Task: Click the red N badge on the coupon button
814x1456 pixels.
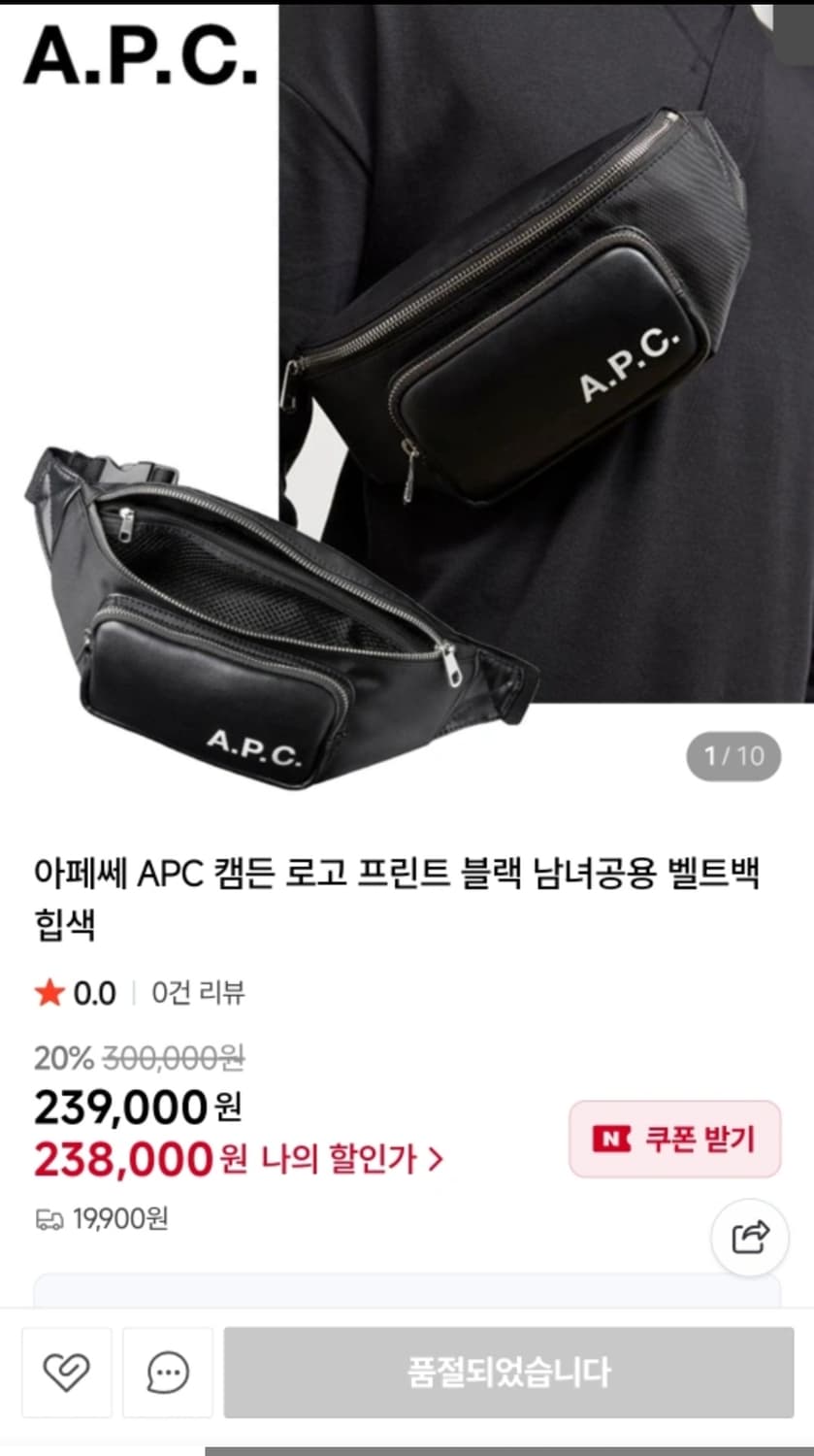Action: (x=613, y=1140)
